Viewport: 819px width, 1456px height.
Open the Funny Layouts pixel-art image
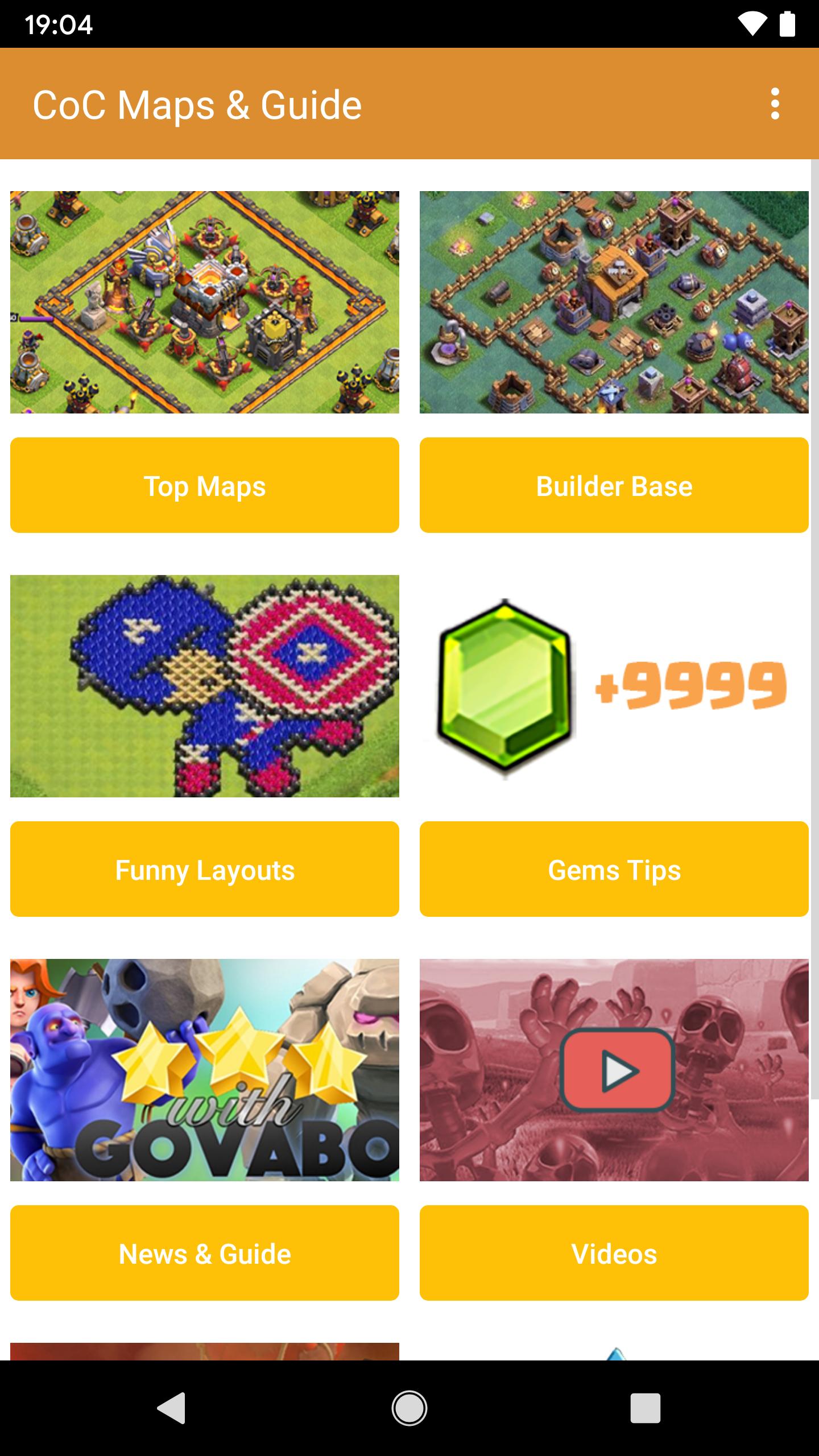point(205,686)
